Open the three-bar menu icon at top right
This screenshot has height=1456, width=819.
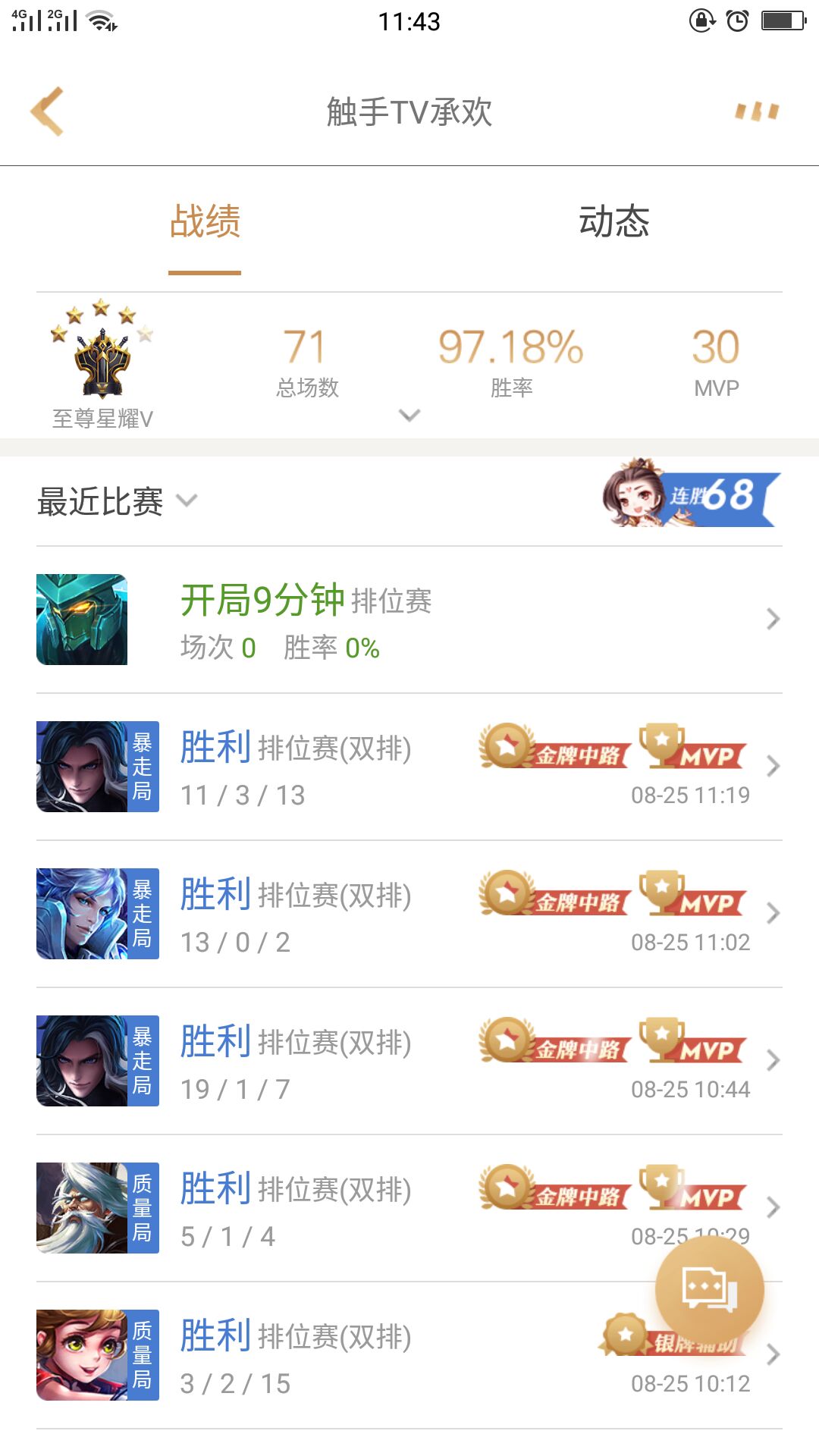pyautogui.click(x=757, y=112)
